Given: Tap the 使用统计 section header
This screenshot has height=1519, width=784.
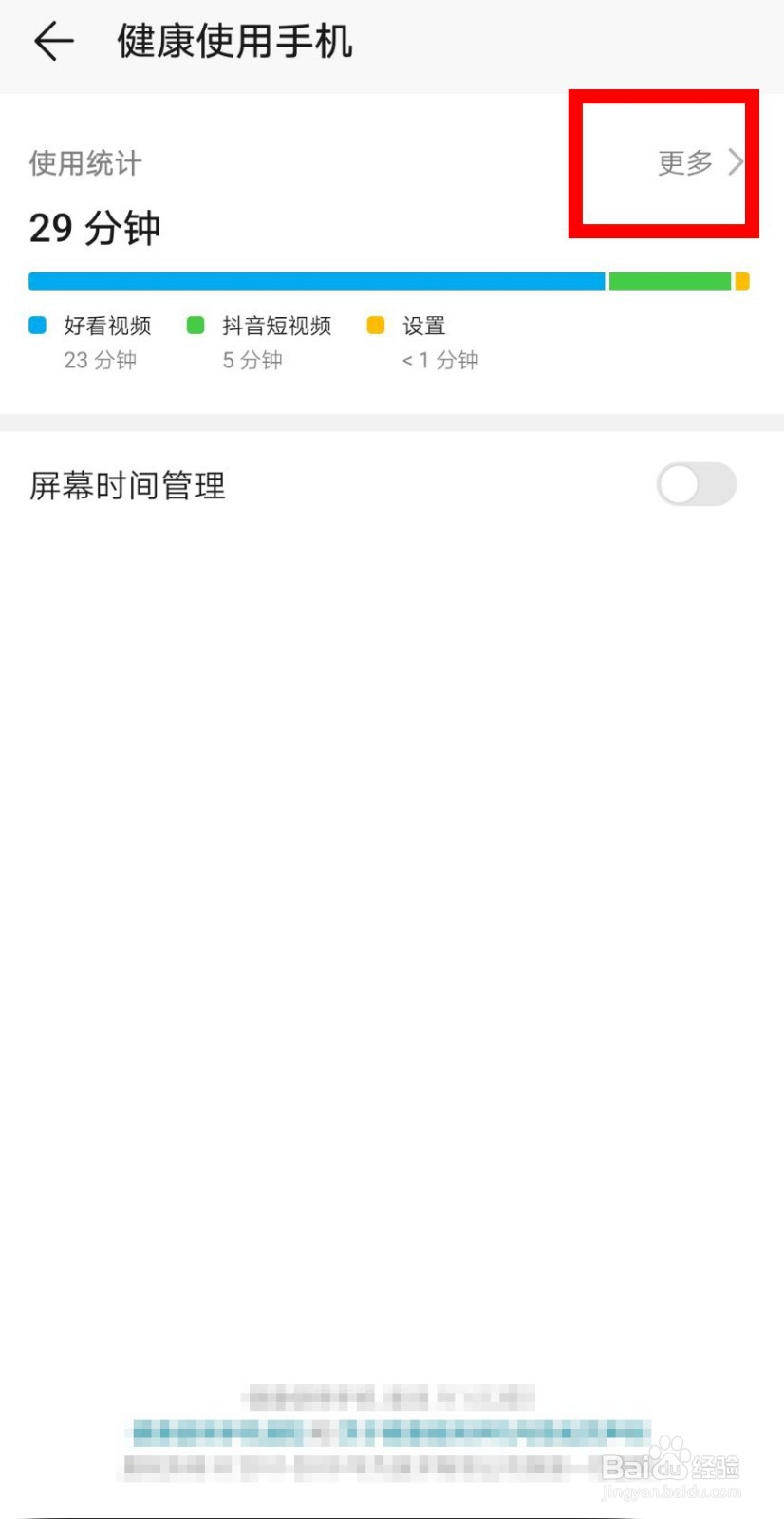Looking at the screenshot, I should [x=84, y=162].
